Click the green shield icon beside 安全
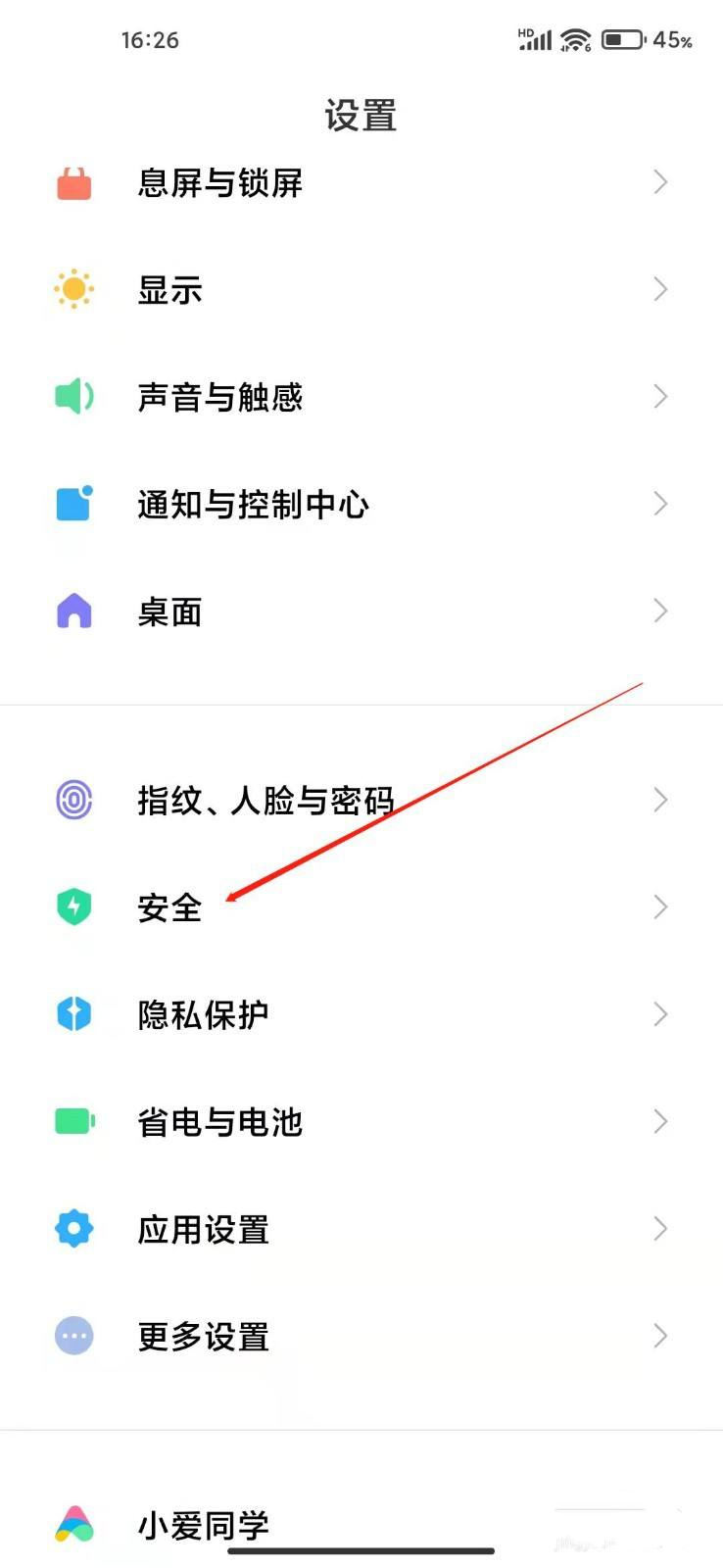Screen dimensions: 723x1568 click(x=73, y=907)
